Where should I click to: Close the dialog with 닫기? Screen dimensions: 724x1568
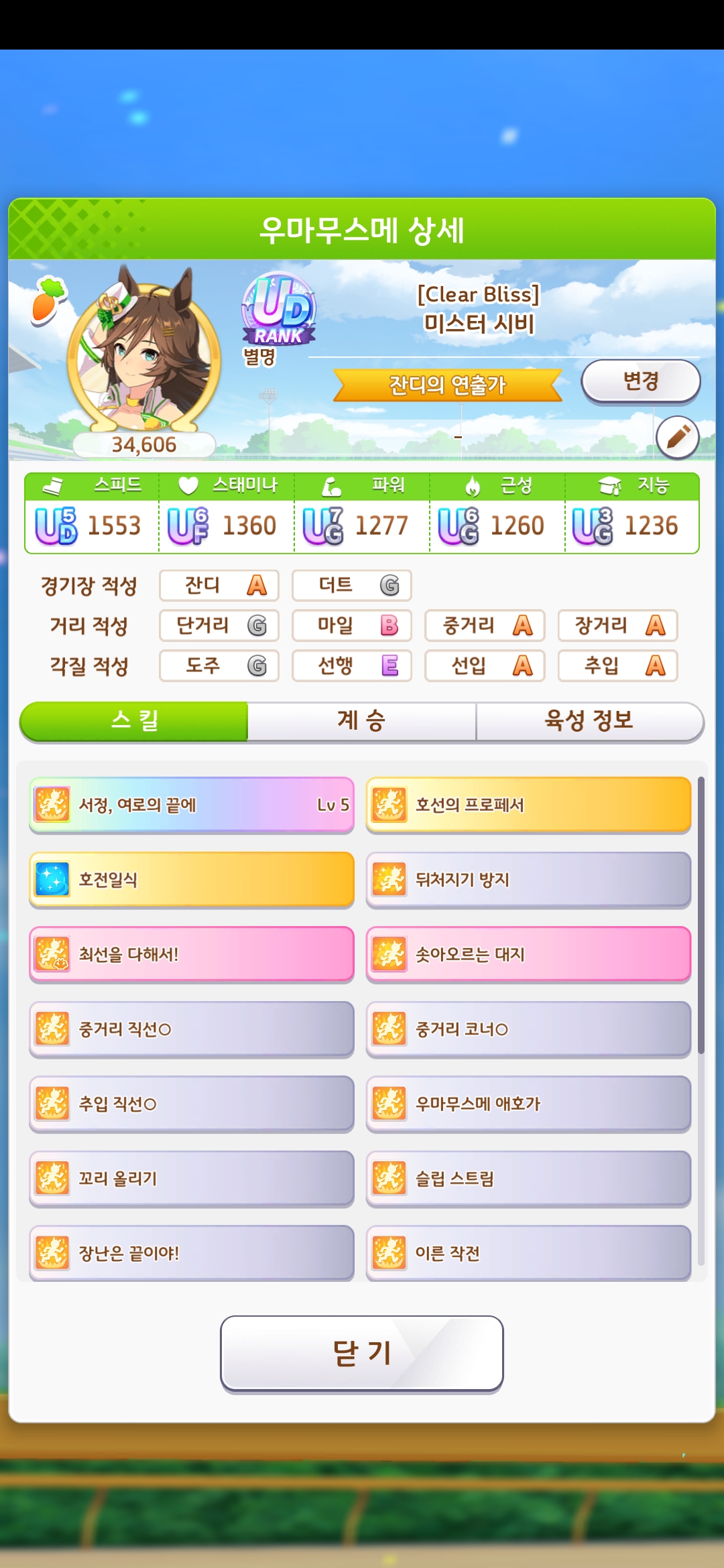coord(361,1354)
